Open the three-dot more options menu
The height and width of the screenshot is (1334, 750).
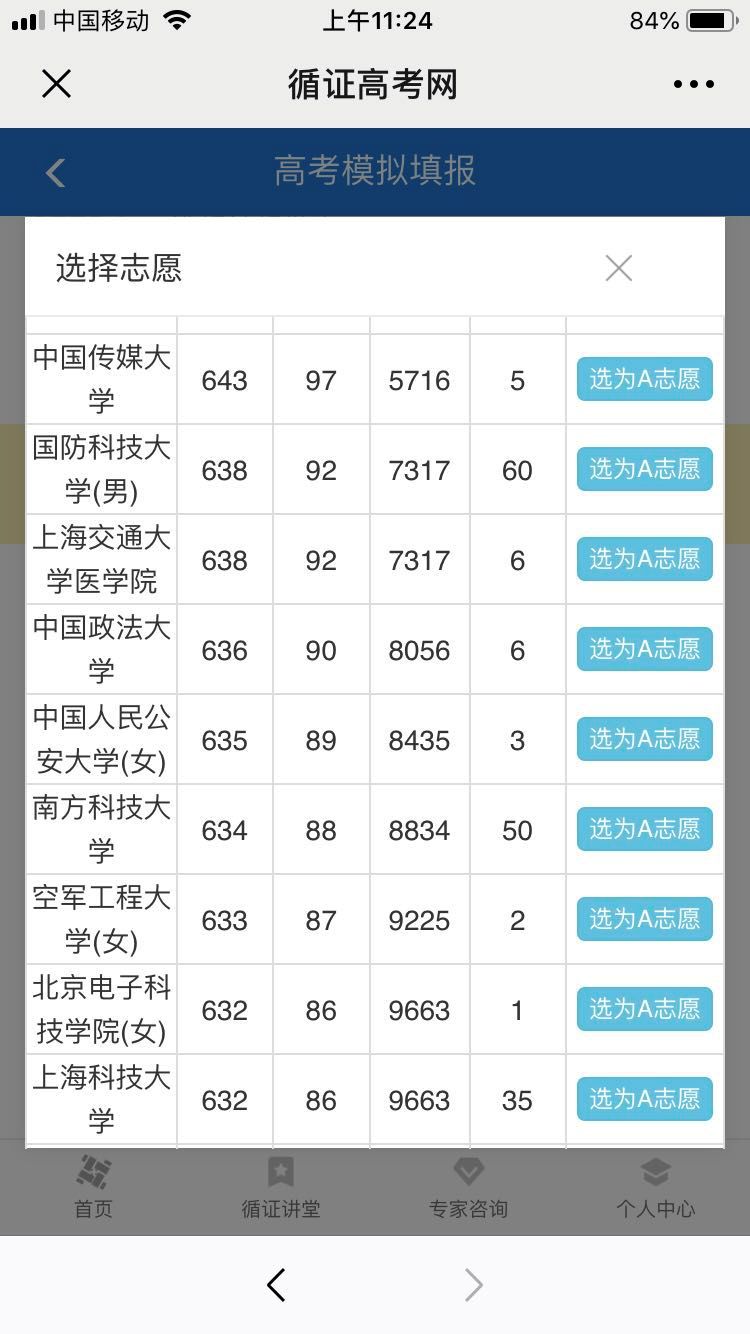click(694, 84)
